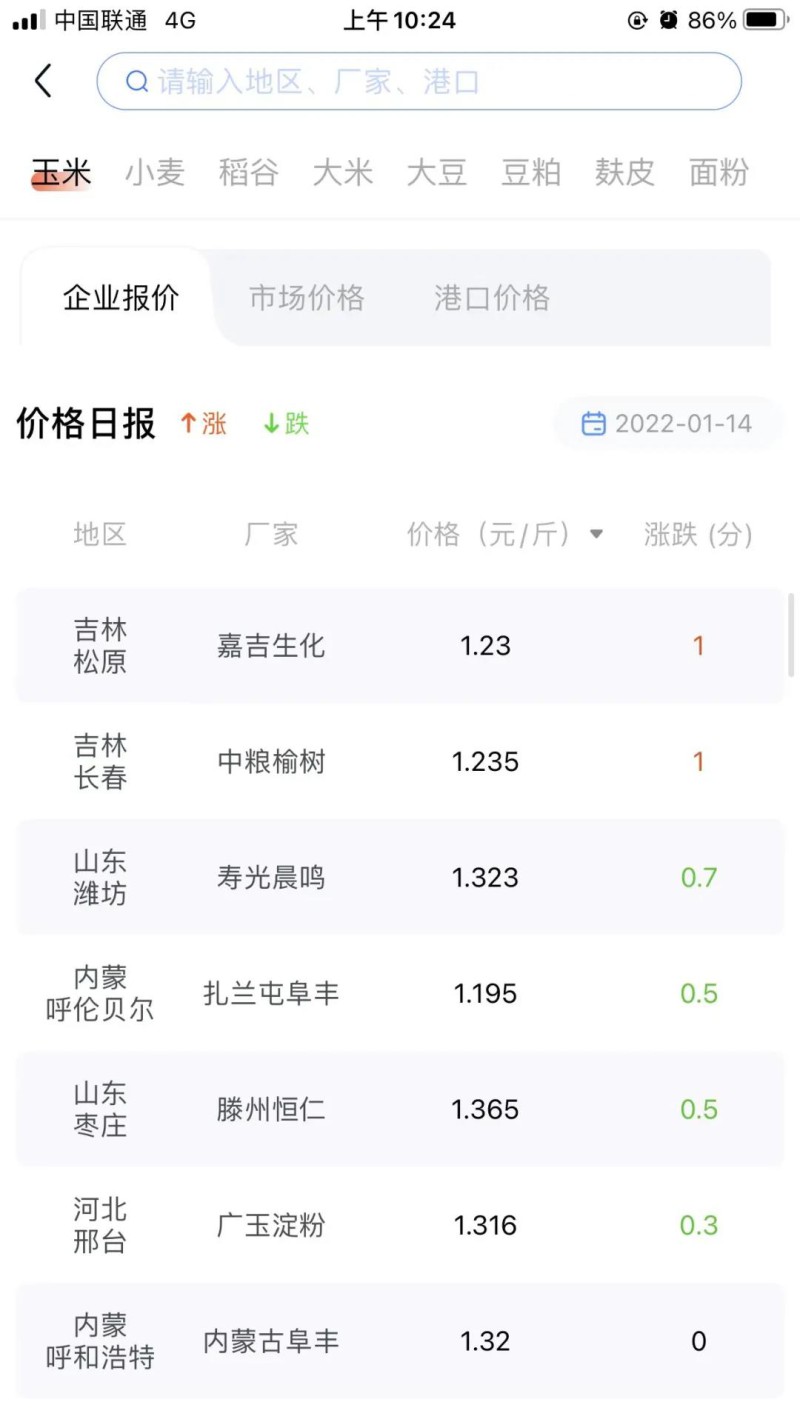Image resolution: width=800 pixels, height=1422 pixels.
Task: Filter by 跌 price decreases
Action: (286, 424)
